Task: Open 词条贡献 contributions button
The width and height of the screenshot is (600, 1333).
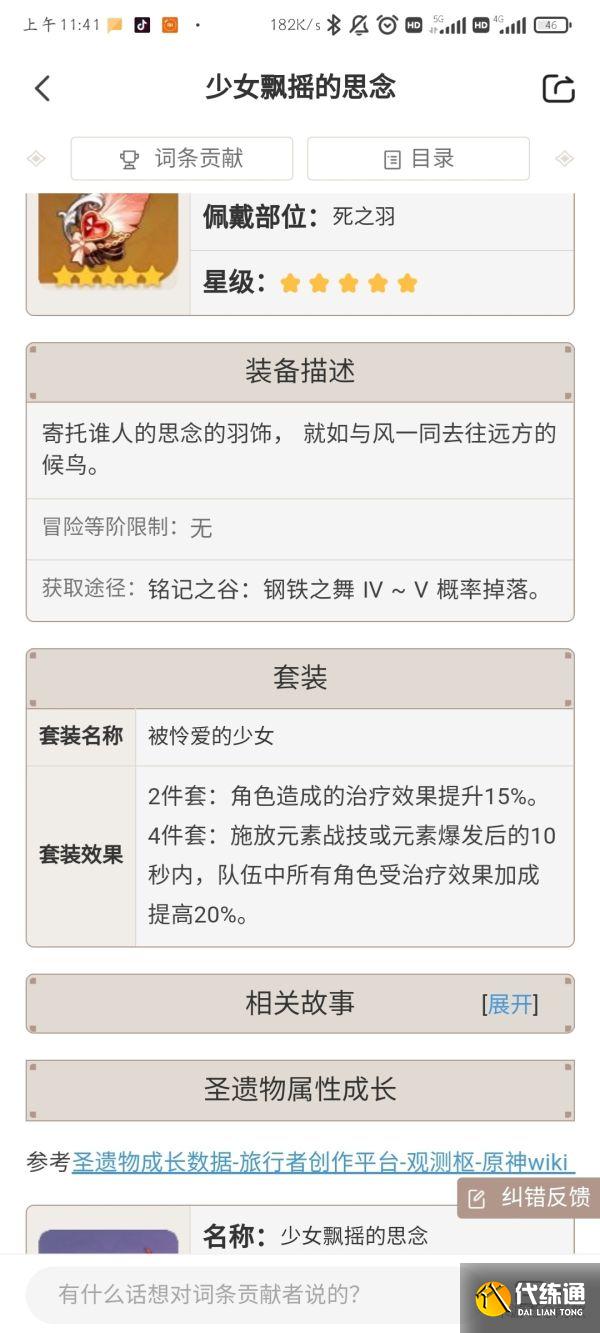Action: [x=181, y=159]
